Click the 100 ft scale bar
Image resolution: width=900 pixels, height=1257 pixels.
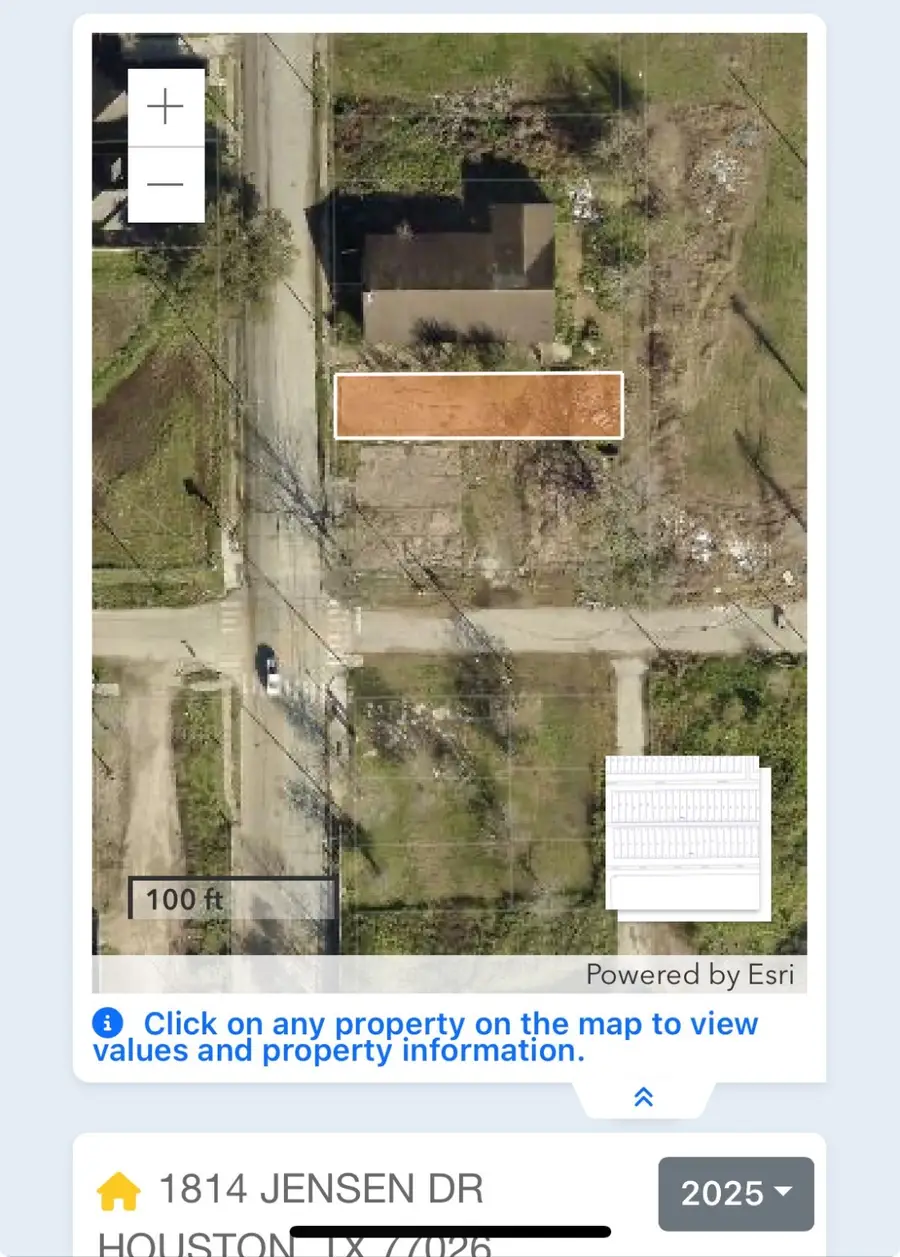point(232,899)
